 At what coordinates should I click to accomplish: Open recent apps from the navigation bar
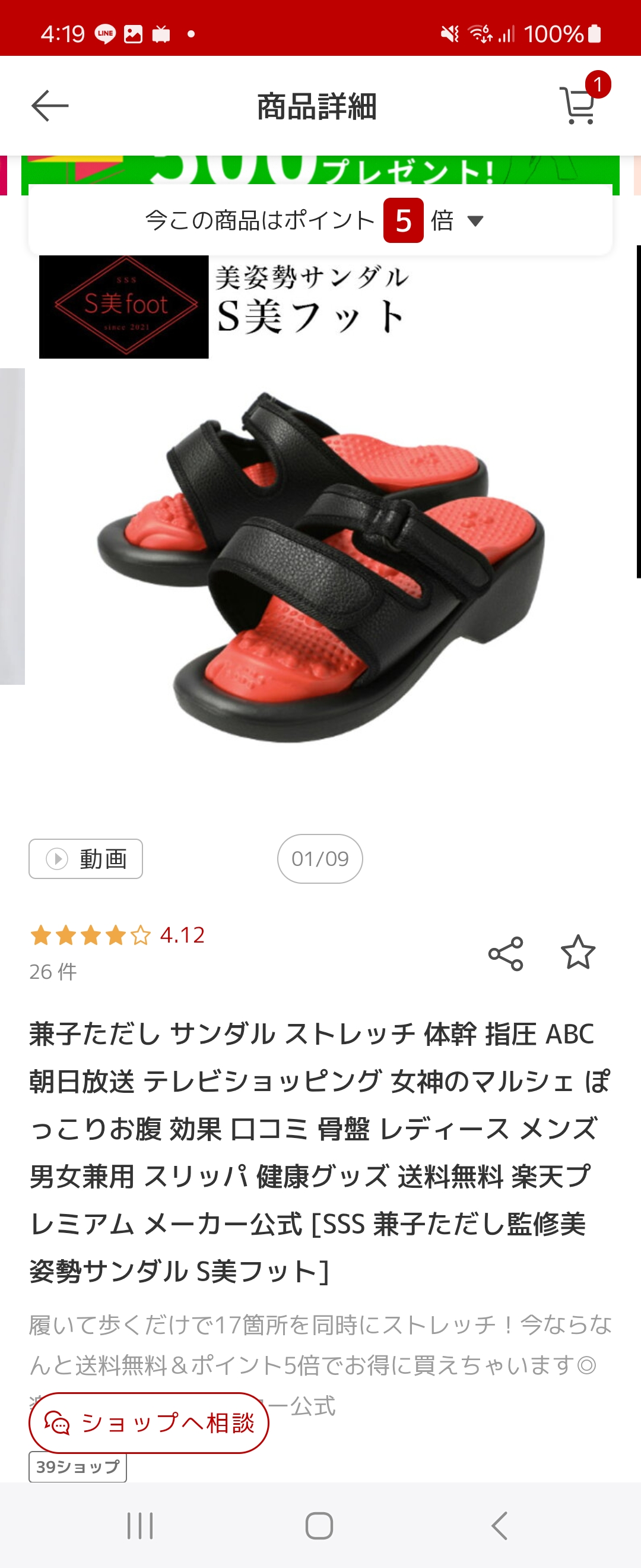tap(140, 1525)
